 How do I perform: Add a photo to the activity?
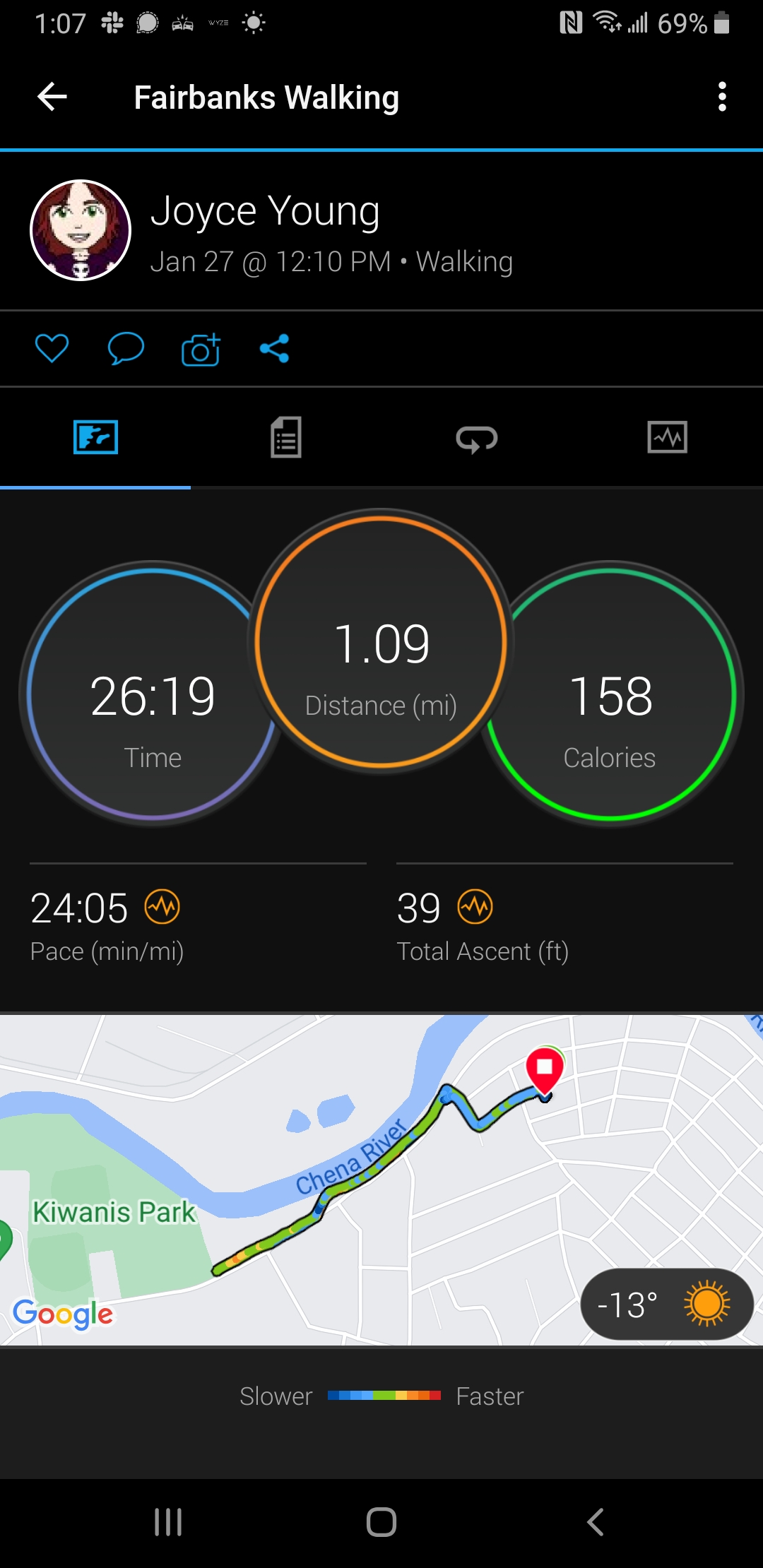201,348
